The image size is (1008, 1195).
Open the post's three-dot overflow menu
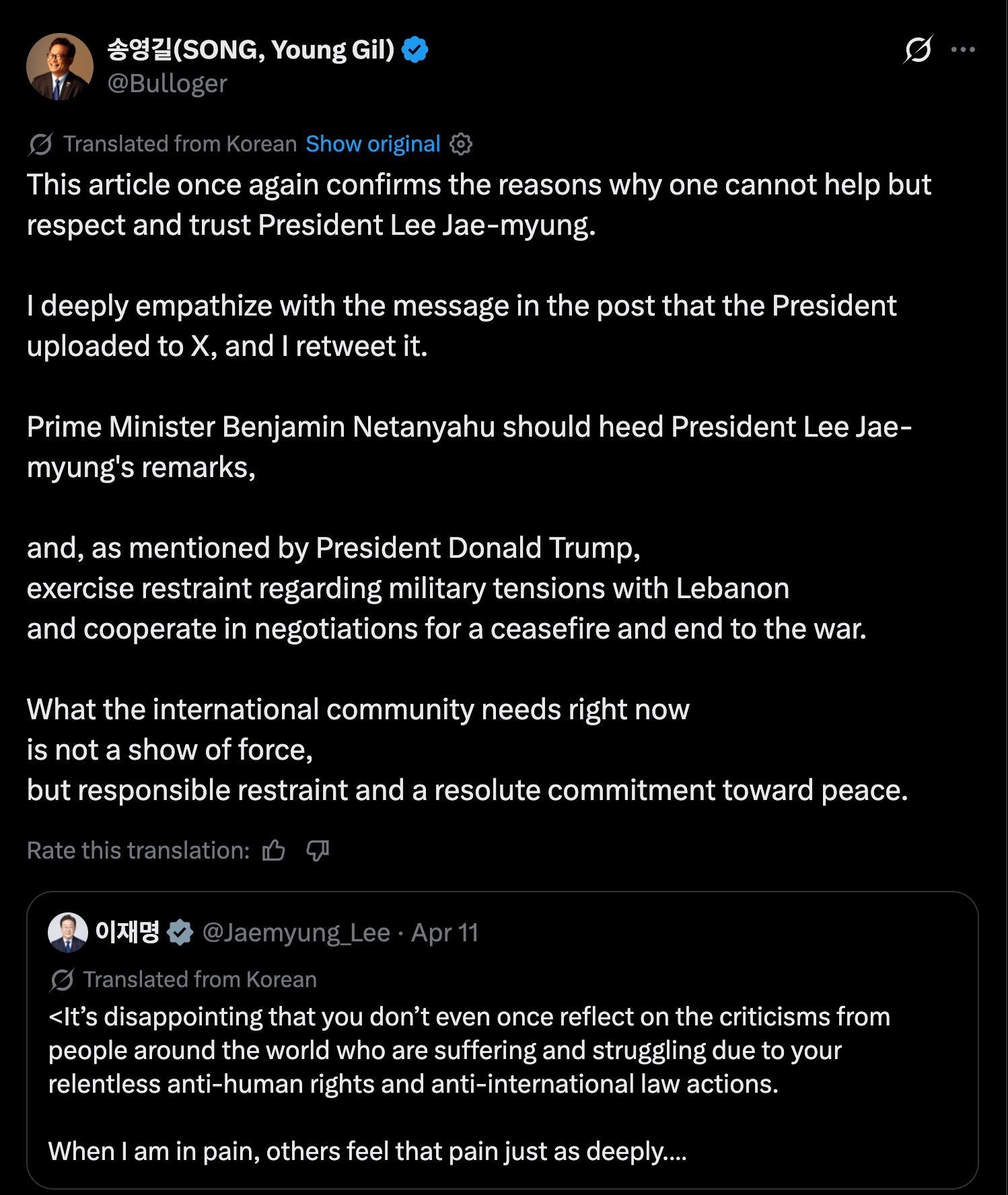(963, 49)
